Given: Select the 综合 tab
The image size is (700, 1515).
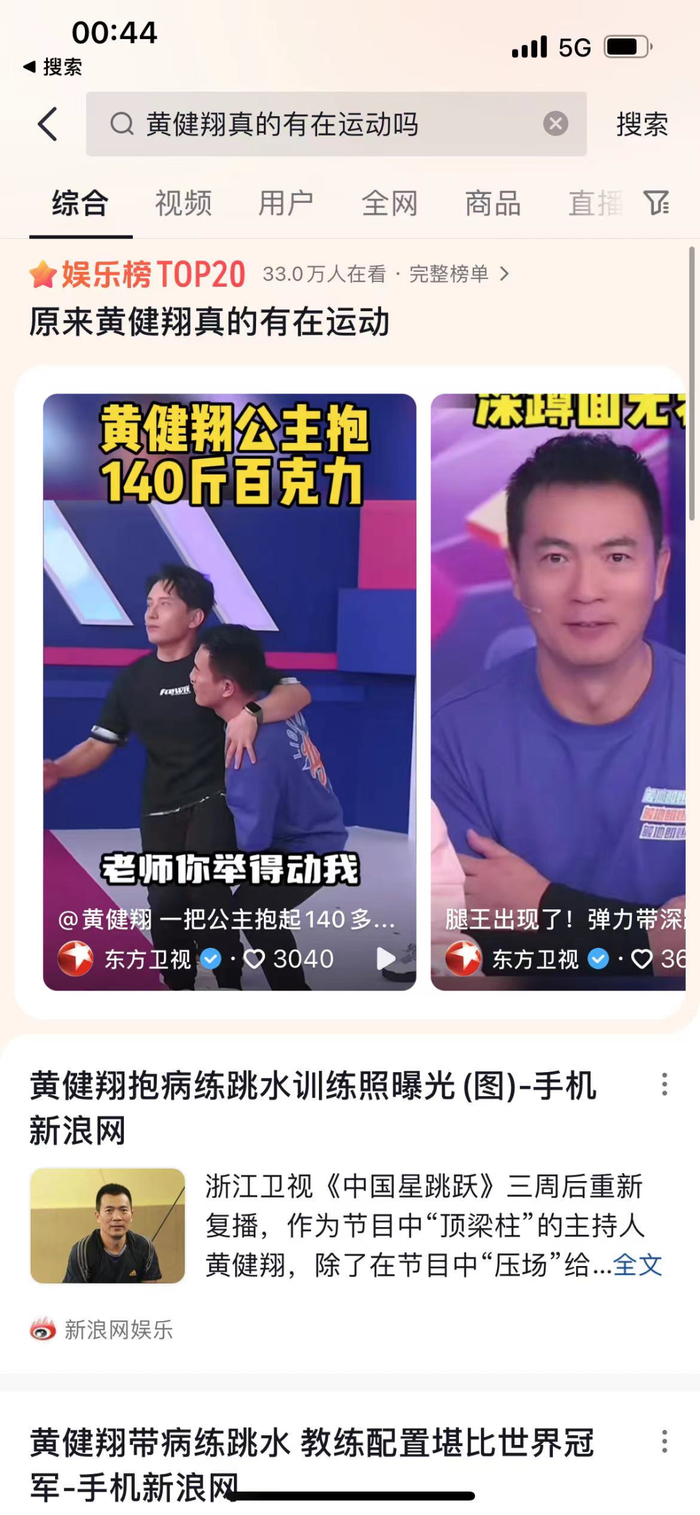Looking at the screenshot, I should point(80,203).
